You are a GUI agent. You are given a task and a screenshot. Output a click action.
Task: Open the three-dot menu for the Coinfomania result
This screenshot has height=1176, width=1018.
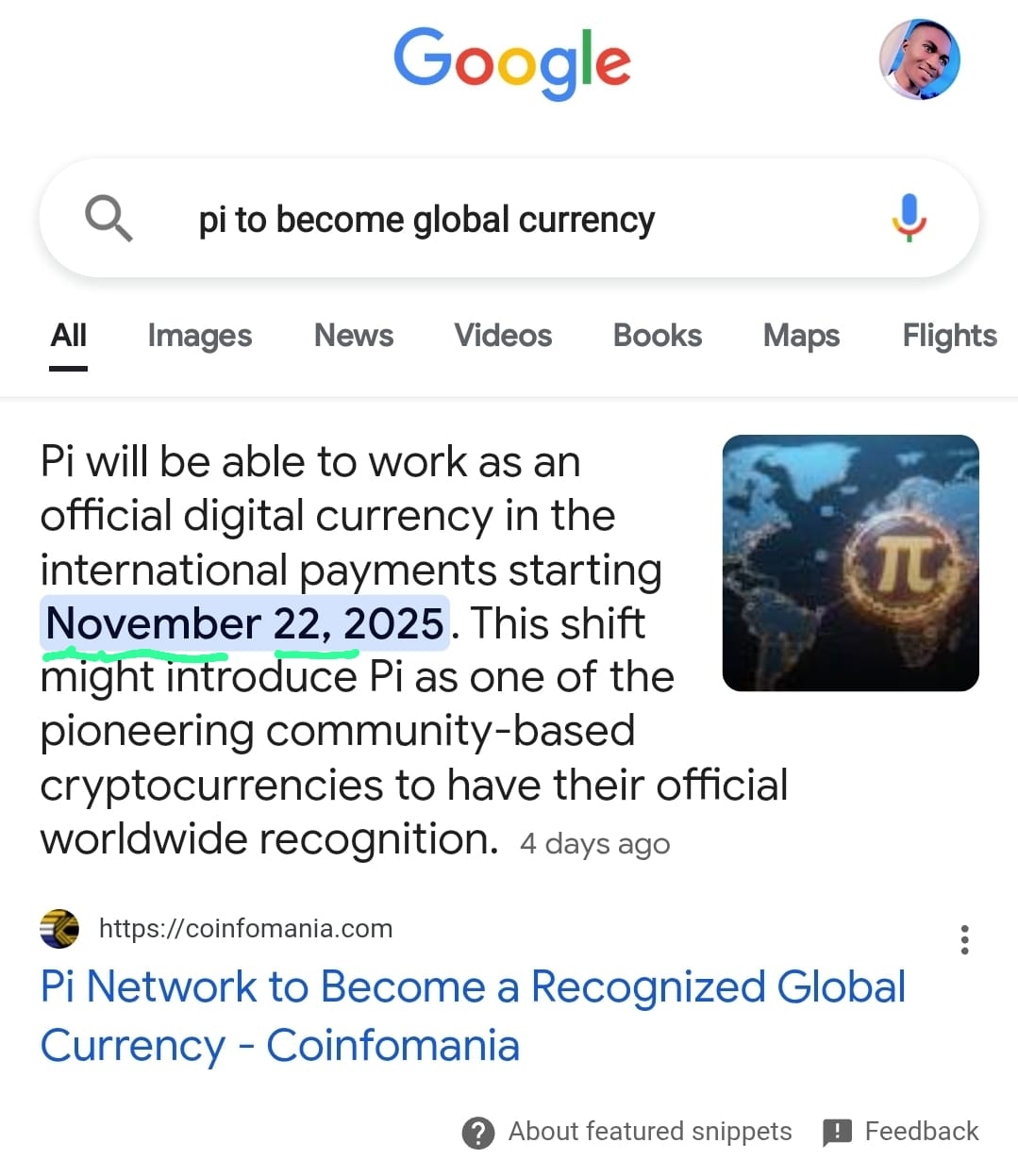[964, 940]
